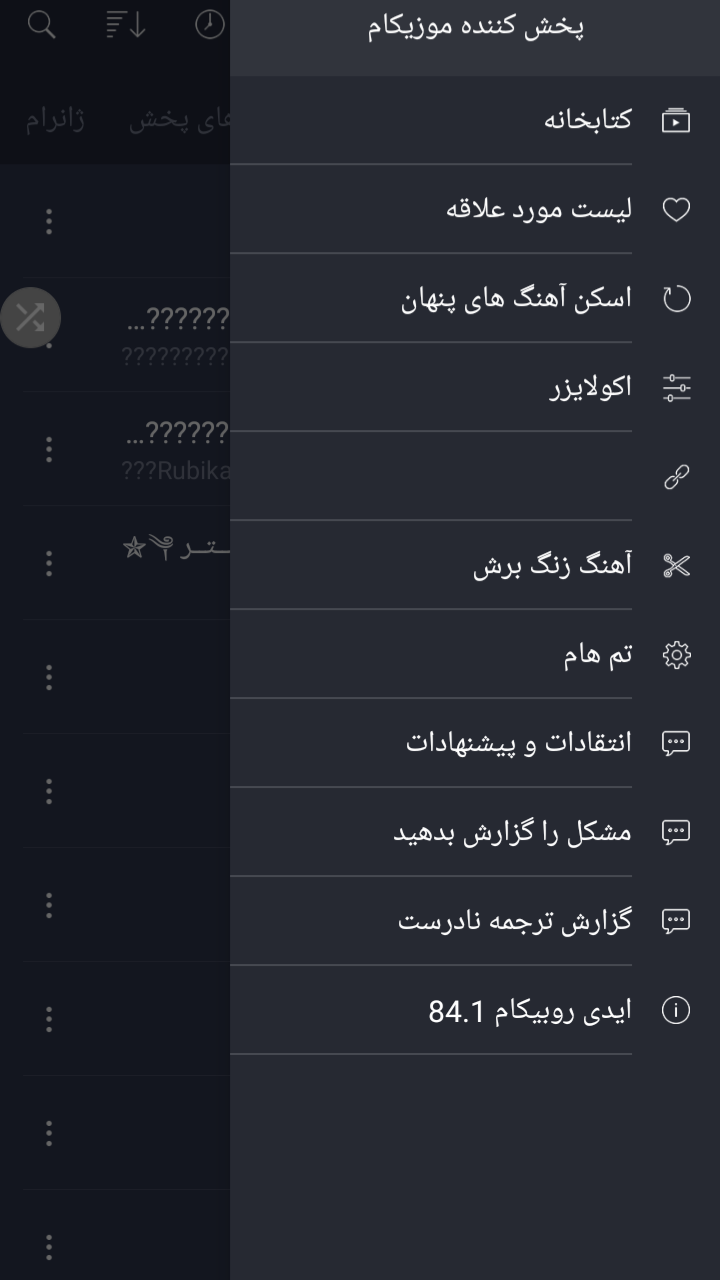720x1280 pixels.
Task: Open the equalizer sliders icon
Action: [677, 386]
